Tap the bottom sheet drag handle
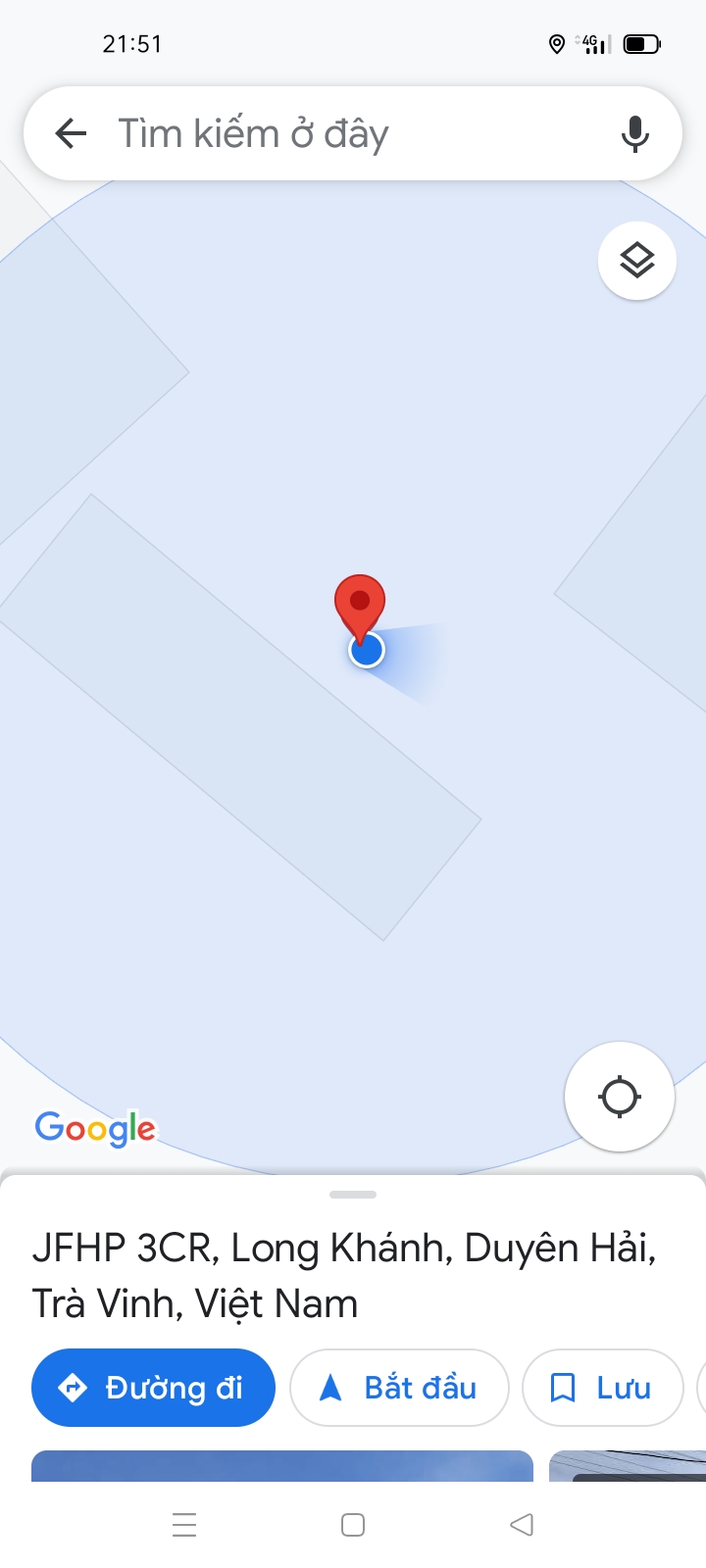The image size is (706, 1568). coord(353,1195)
